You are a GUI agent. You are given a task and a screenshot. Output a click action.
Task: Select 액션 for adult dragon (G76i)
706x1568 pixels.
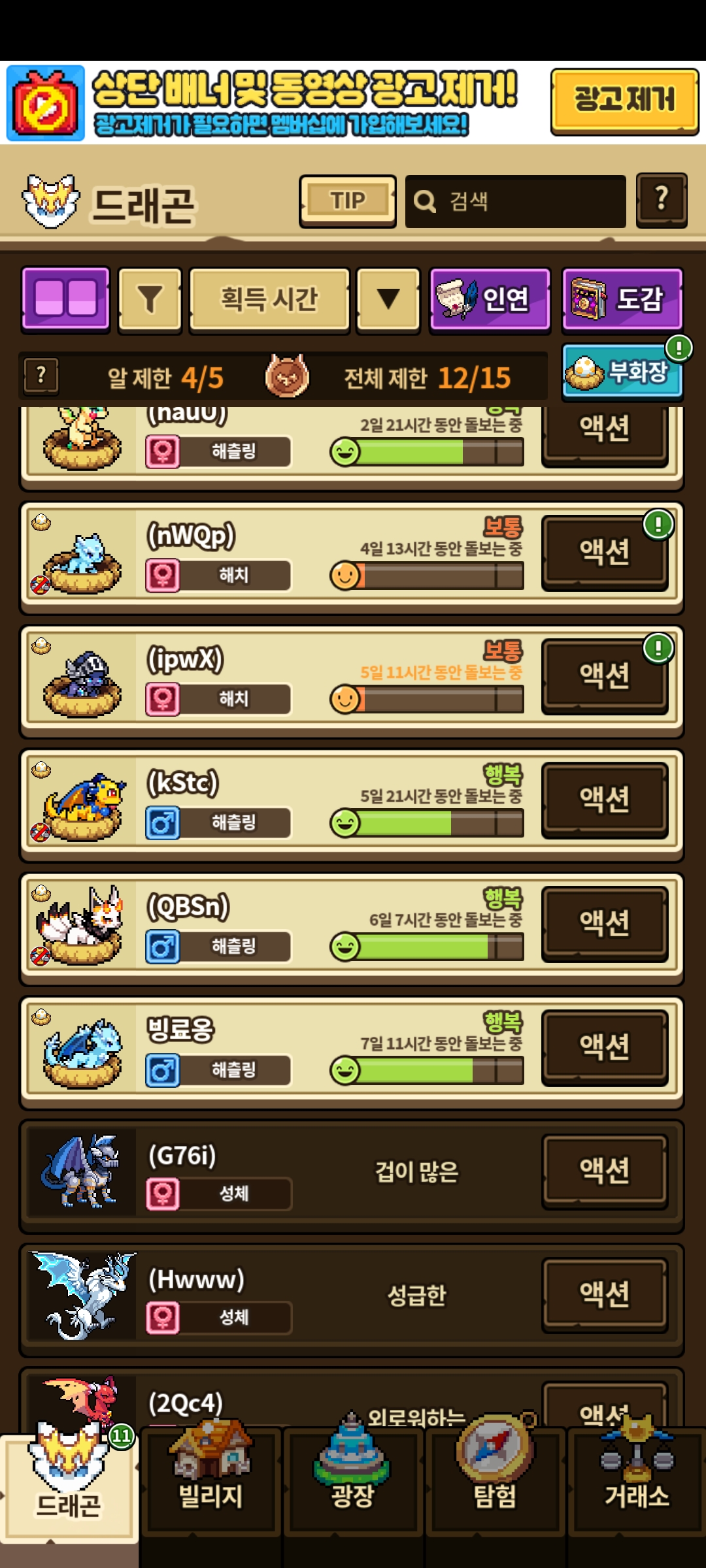click(604, 1171)
